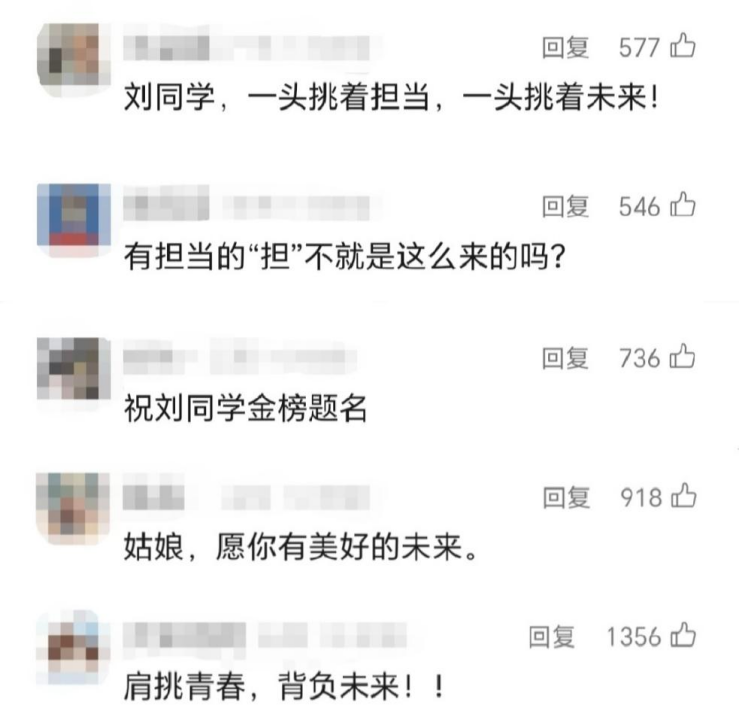Reply to the comment "祝刘同学金榜题名"
739x720 pixels.
coord(565,358)
